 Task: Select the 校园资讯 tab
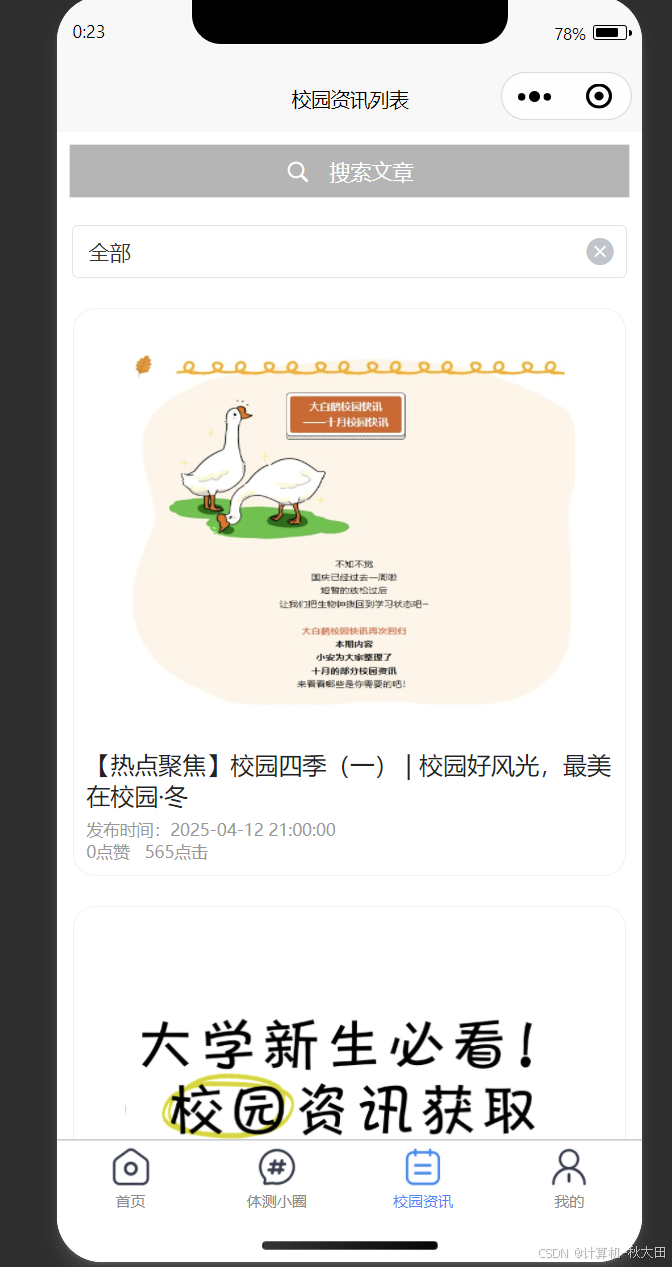coord(423,1179)
